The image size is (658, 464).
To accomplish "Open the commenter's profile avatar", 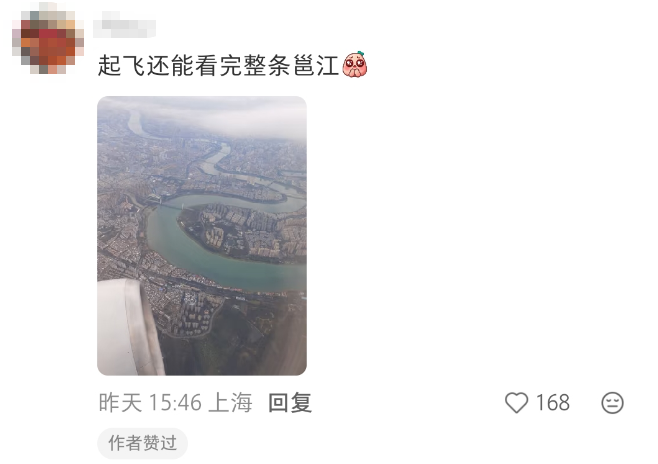I will [44, 37].
